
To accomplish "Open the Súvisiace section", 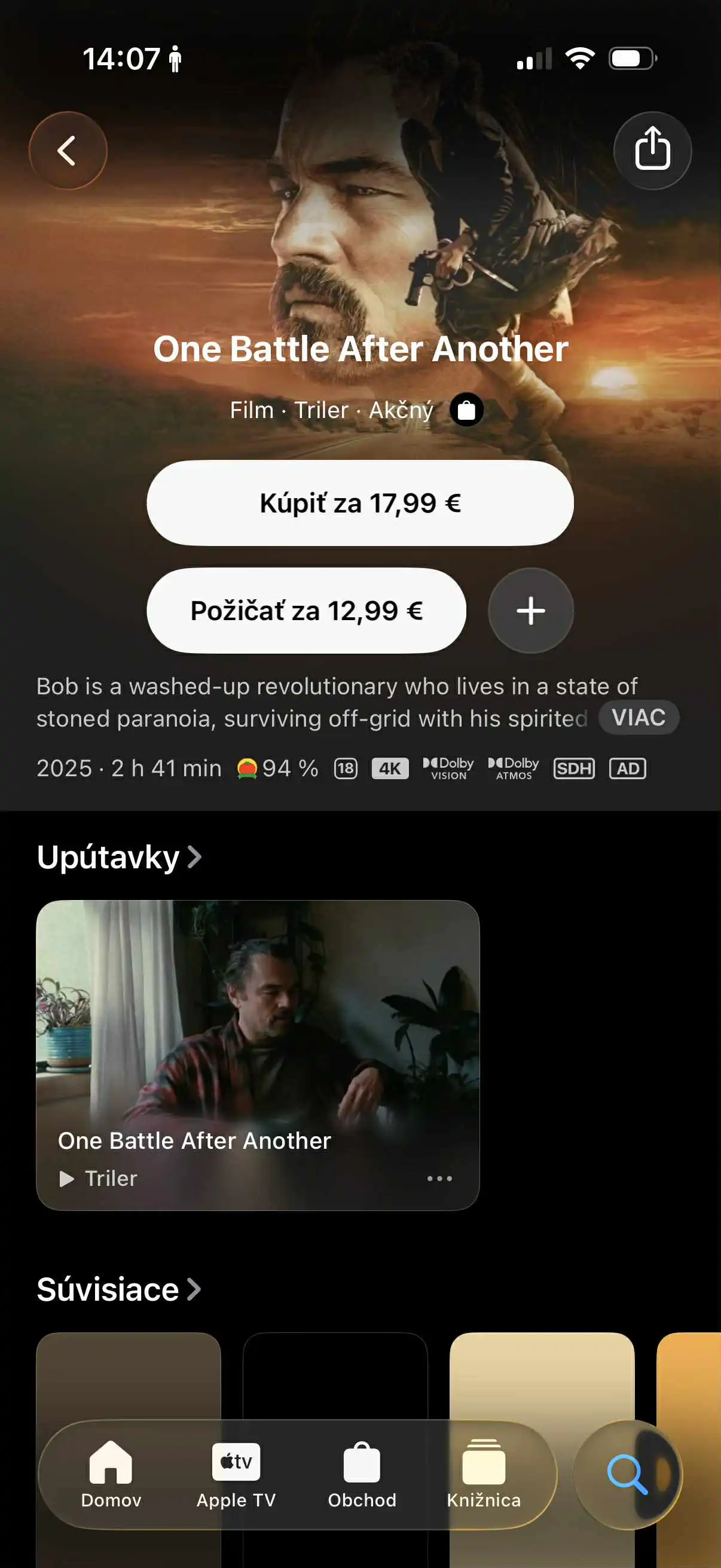I will [118, 1289].
